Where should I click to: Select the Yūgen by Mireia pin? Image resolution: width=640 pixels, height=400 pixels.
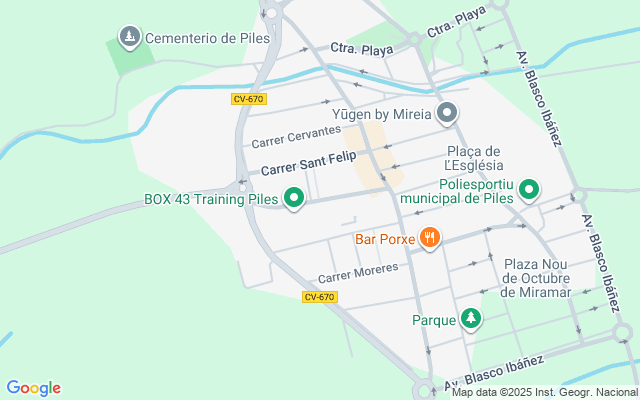(448, 112)
